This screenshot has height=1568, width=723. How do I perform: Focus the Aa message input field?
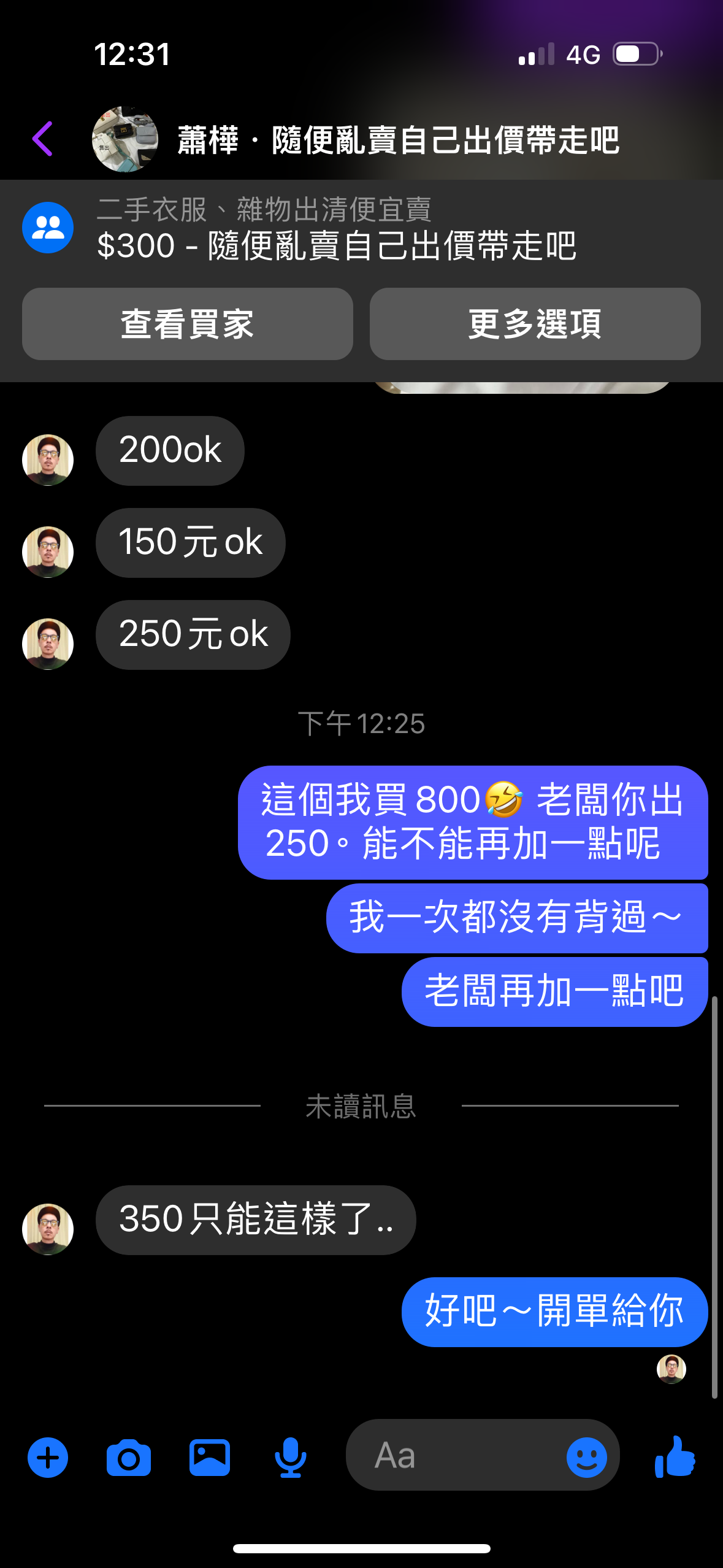coord(454,1455)
